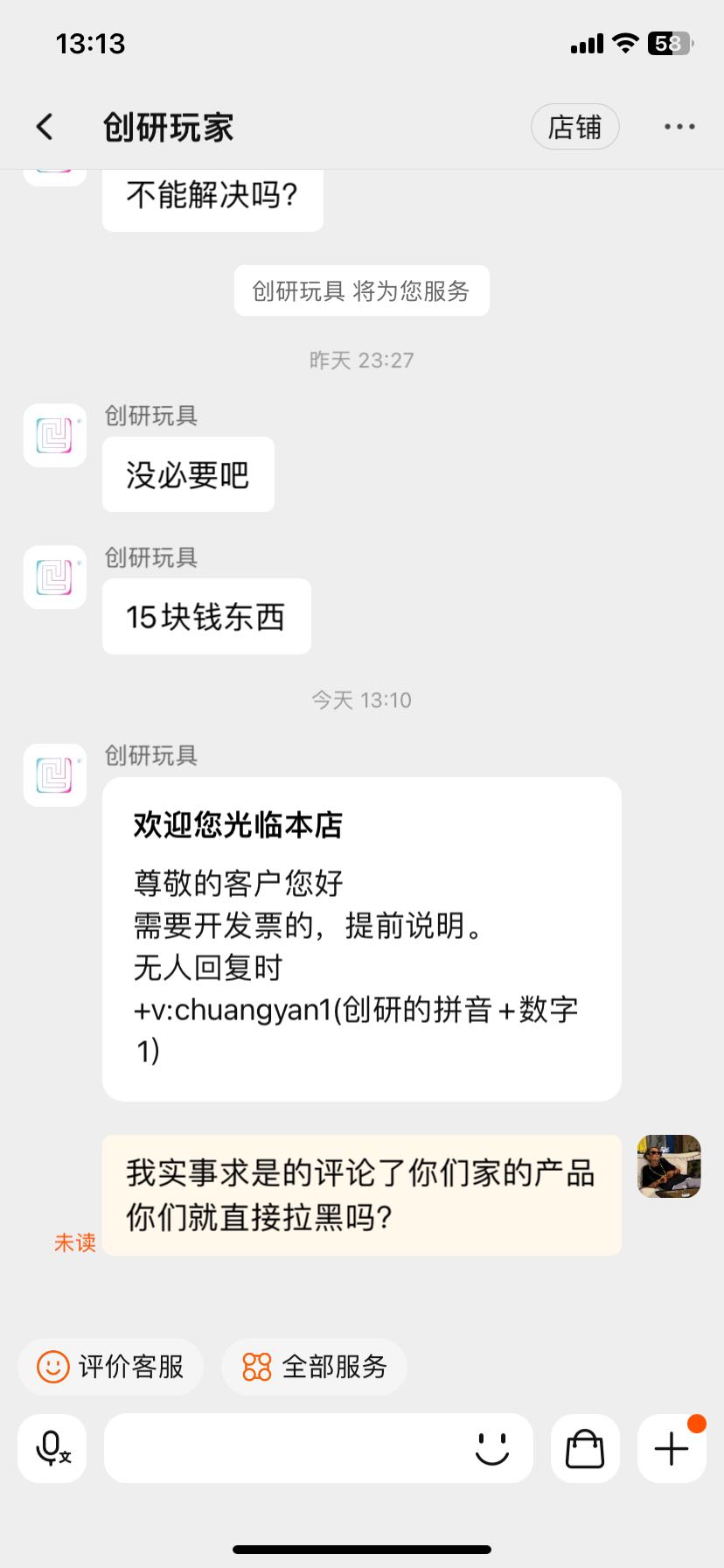View 创研玩具 avatar beside 没必要吧
Image resolution: width=724 pixels, height=1568 pixels.
[x=55, y=435]
